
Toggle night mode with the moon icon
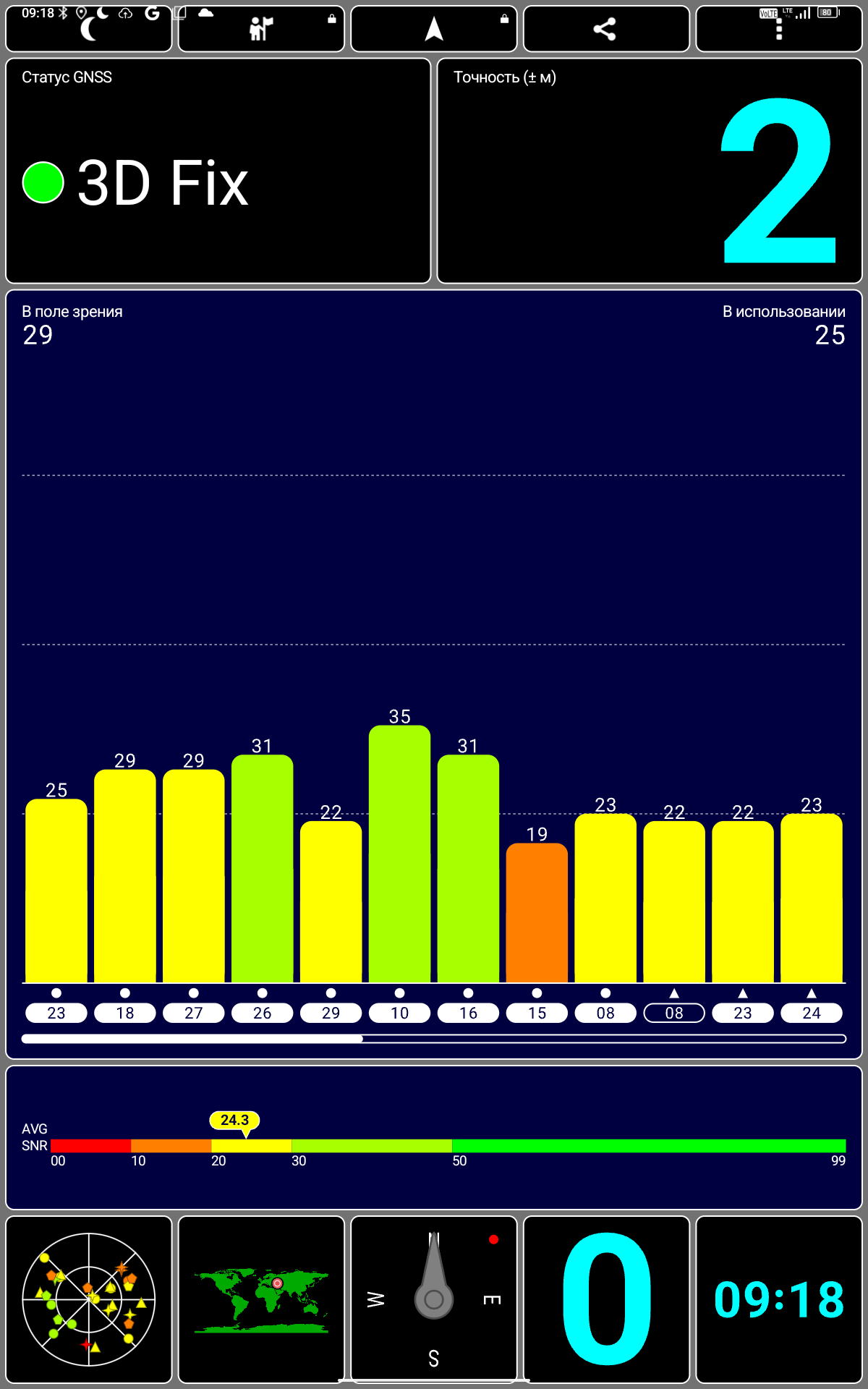(x=89, y=29)
